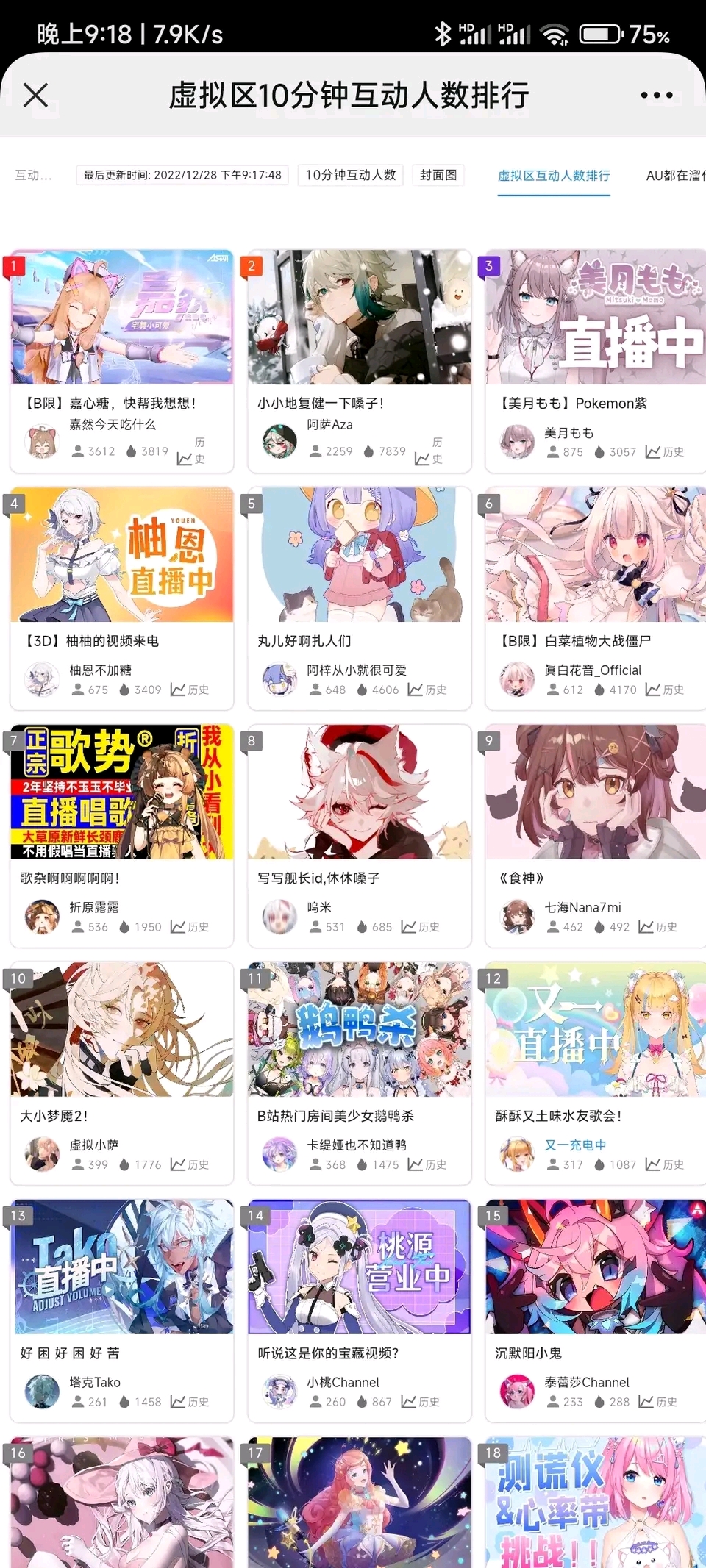The image size is (706, 1568).
Task: View history chart for 呜米
Action: [x=421, y=927]
